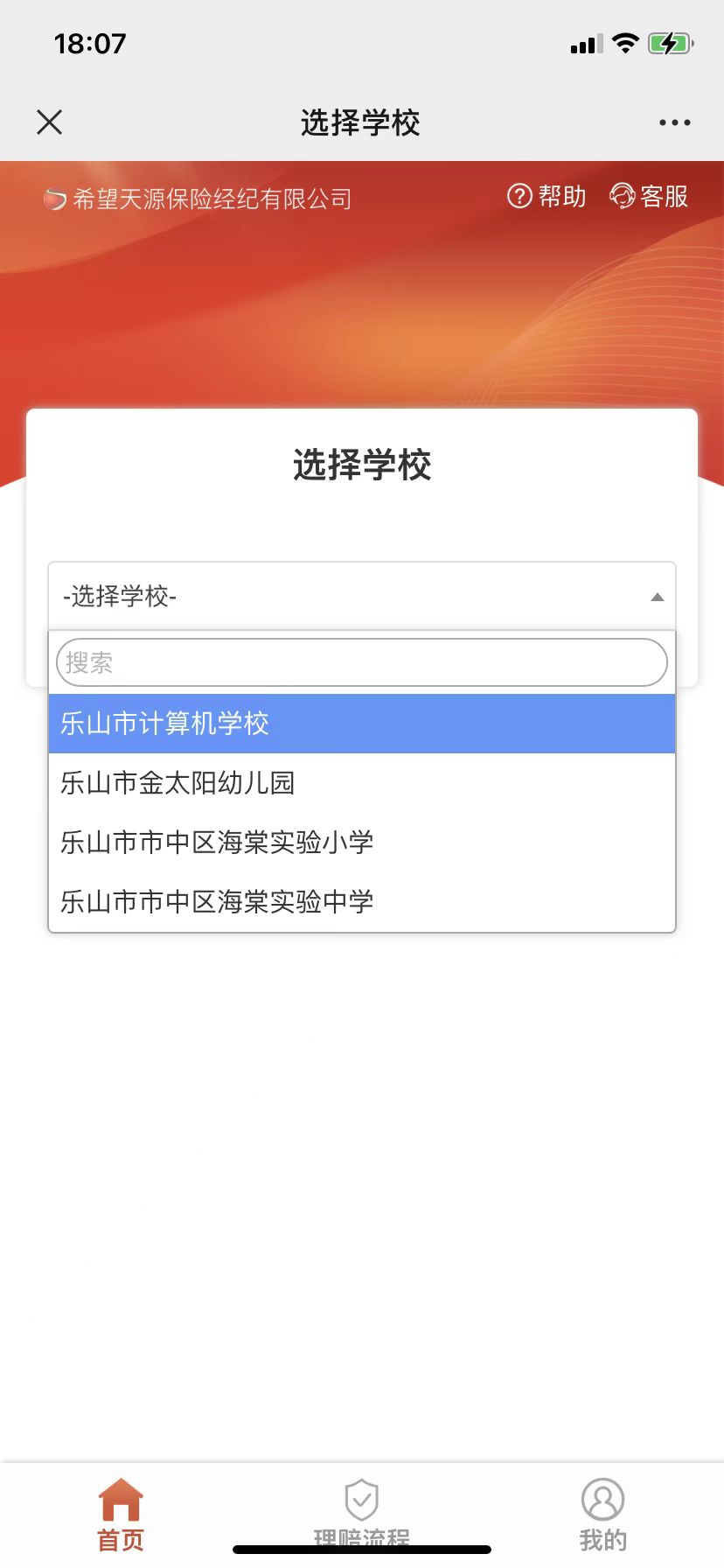Open the 我的 tab
Image resolution: width=724 pixels, height=1568 pixels.
[603, 1515]
